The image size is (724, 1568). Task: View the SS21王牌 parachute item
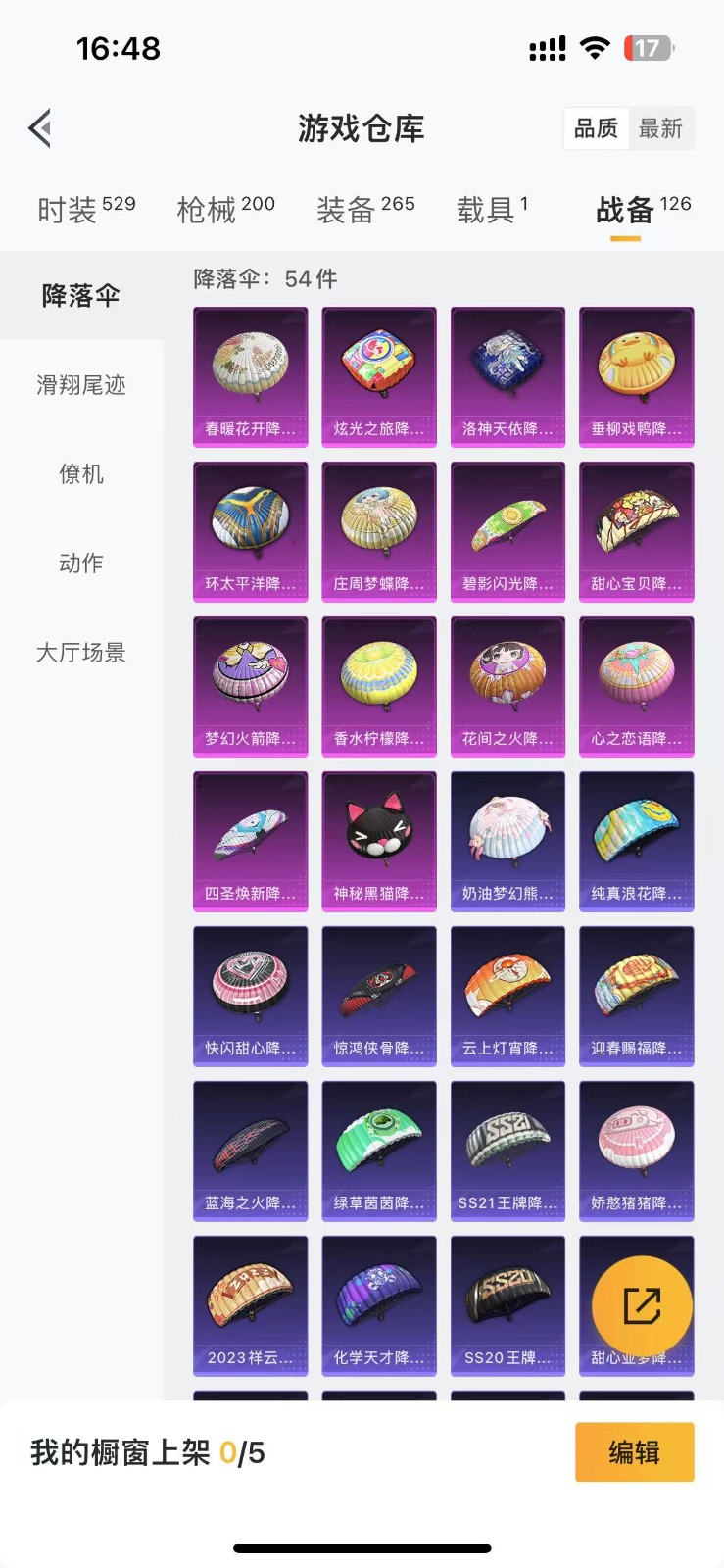pos(507,1151)
